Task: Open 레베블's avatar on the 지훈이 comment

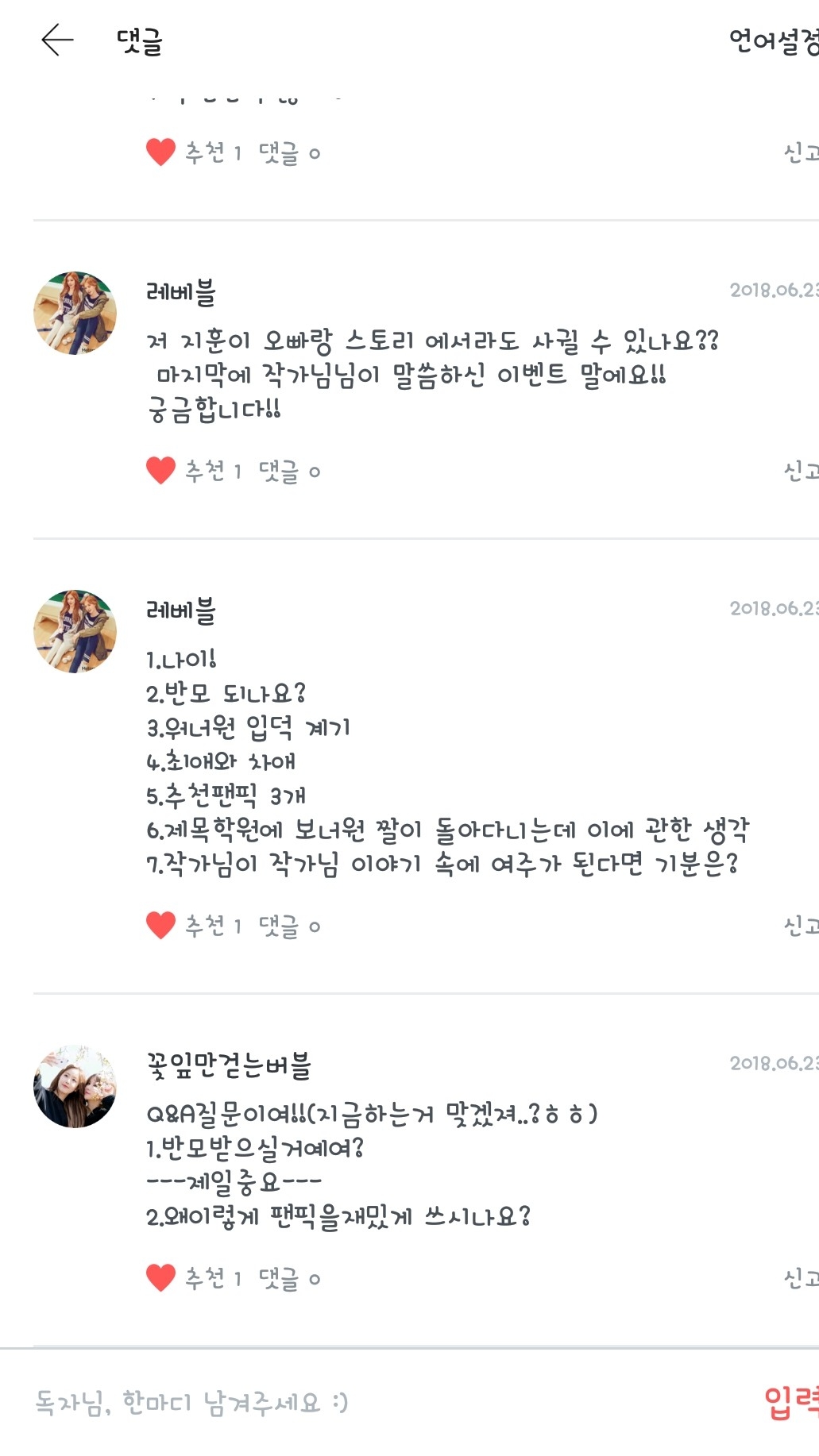Action: coord(75,314)
